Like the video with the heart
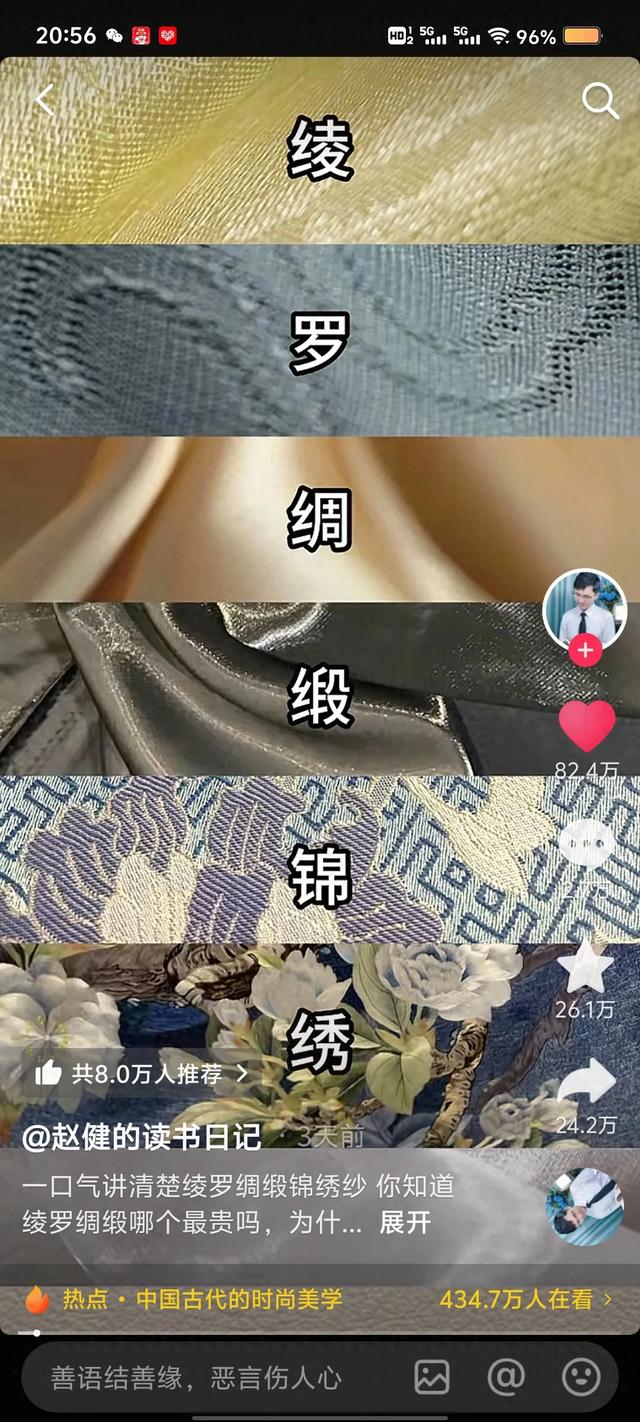 (587, 726)
